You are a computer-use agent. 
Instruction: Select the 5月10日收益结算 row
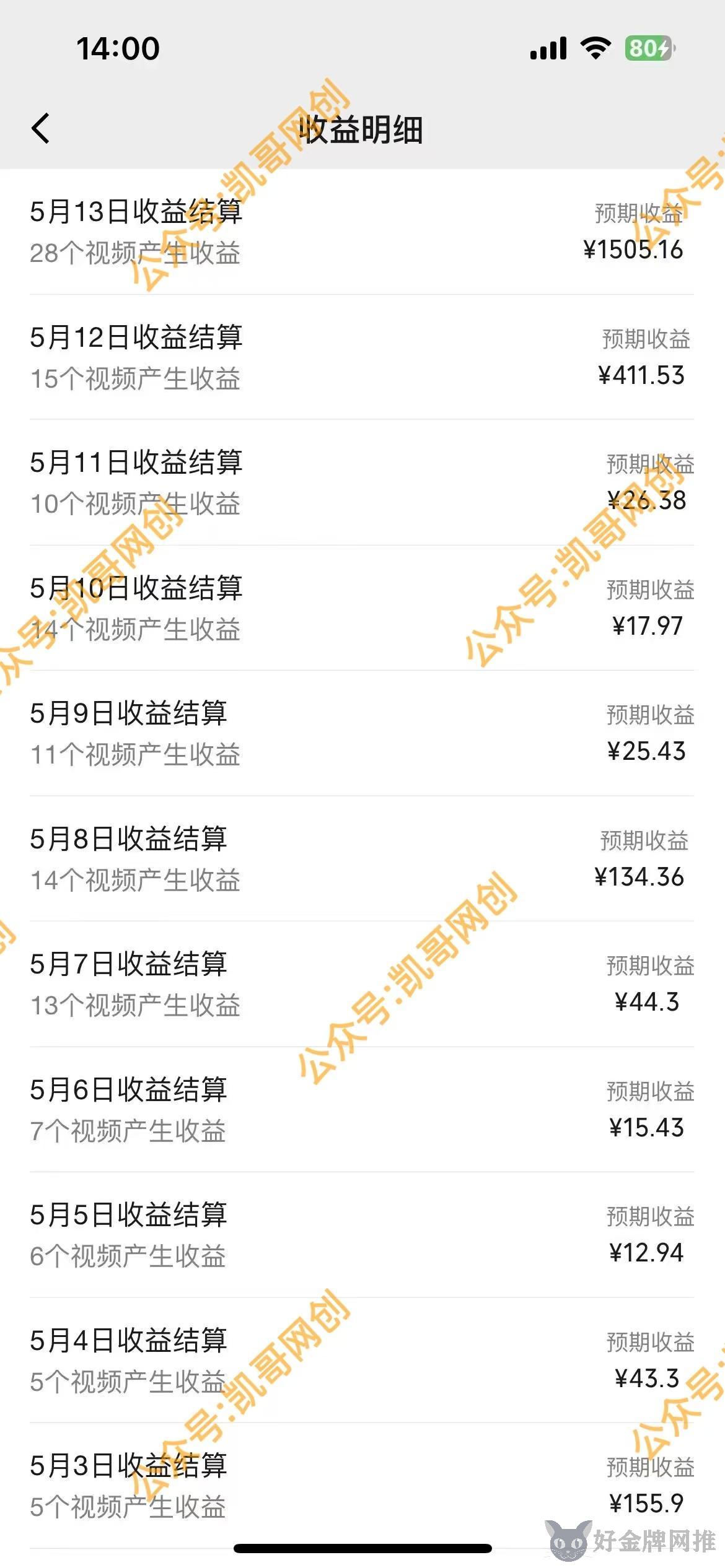coord(362,608)
